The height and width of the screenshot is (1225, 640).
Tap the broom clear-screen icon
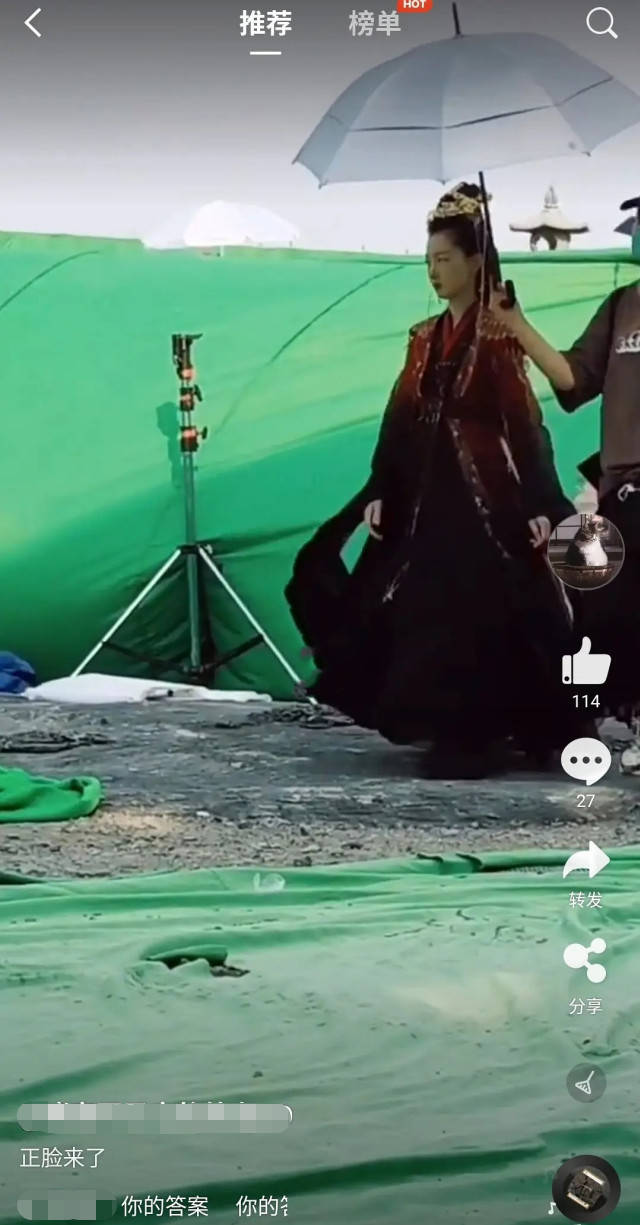(x=586, y=1082)
